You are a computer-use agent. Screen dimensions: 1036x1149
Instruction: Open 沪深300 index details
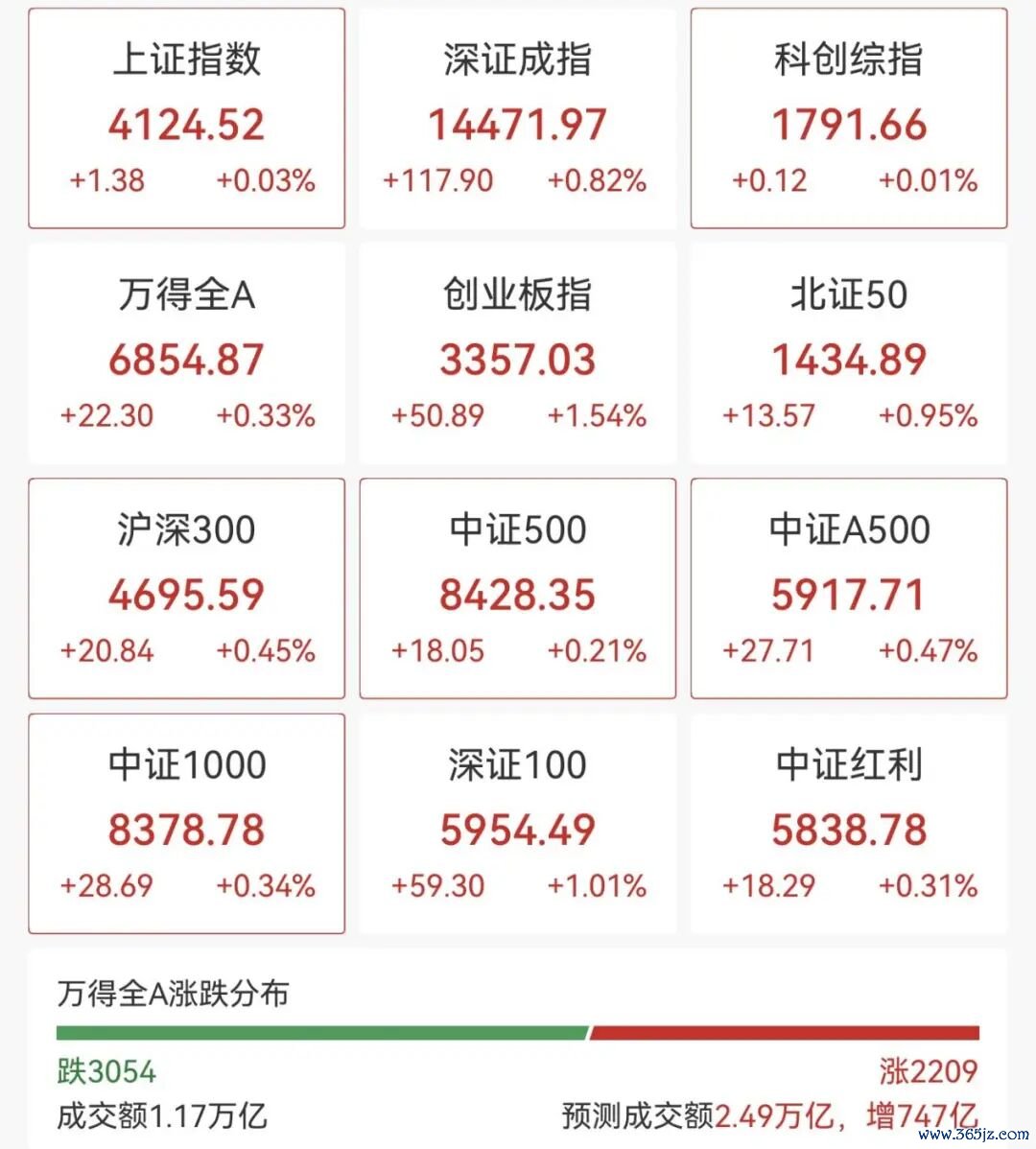[186, 589]
